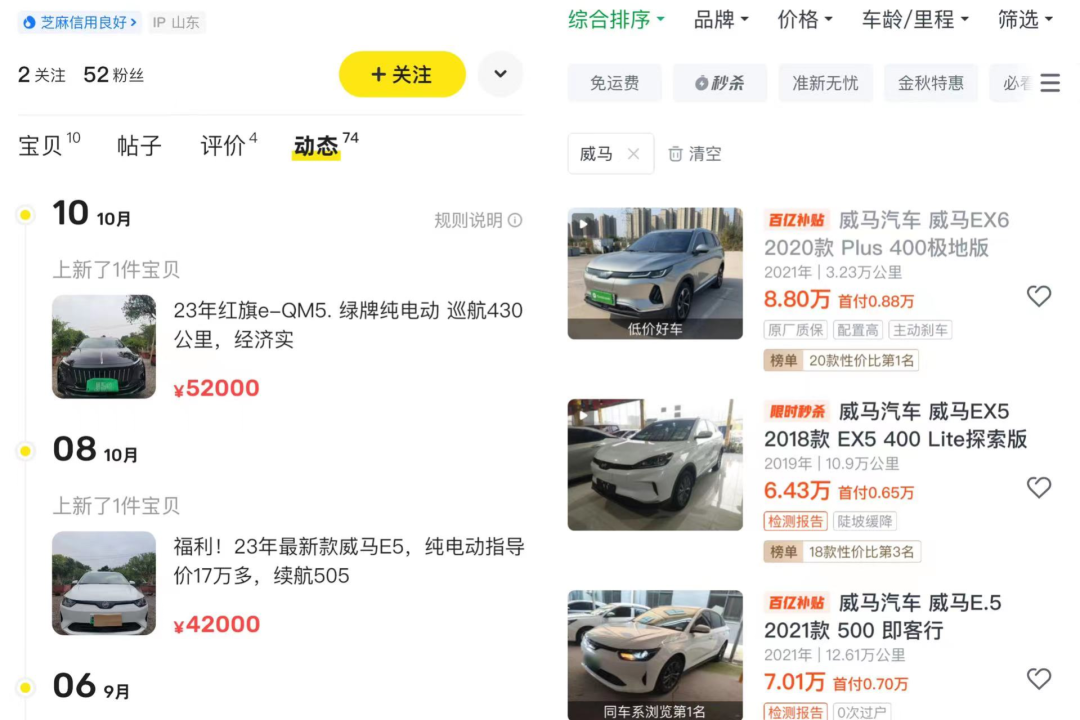The height and width of the screenshot is (720, 1080).
Task: Open the 综合排序 sorting dropdown
Action: [x=616, y=20]
